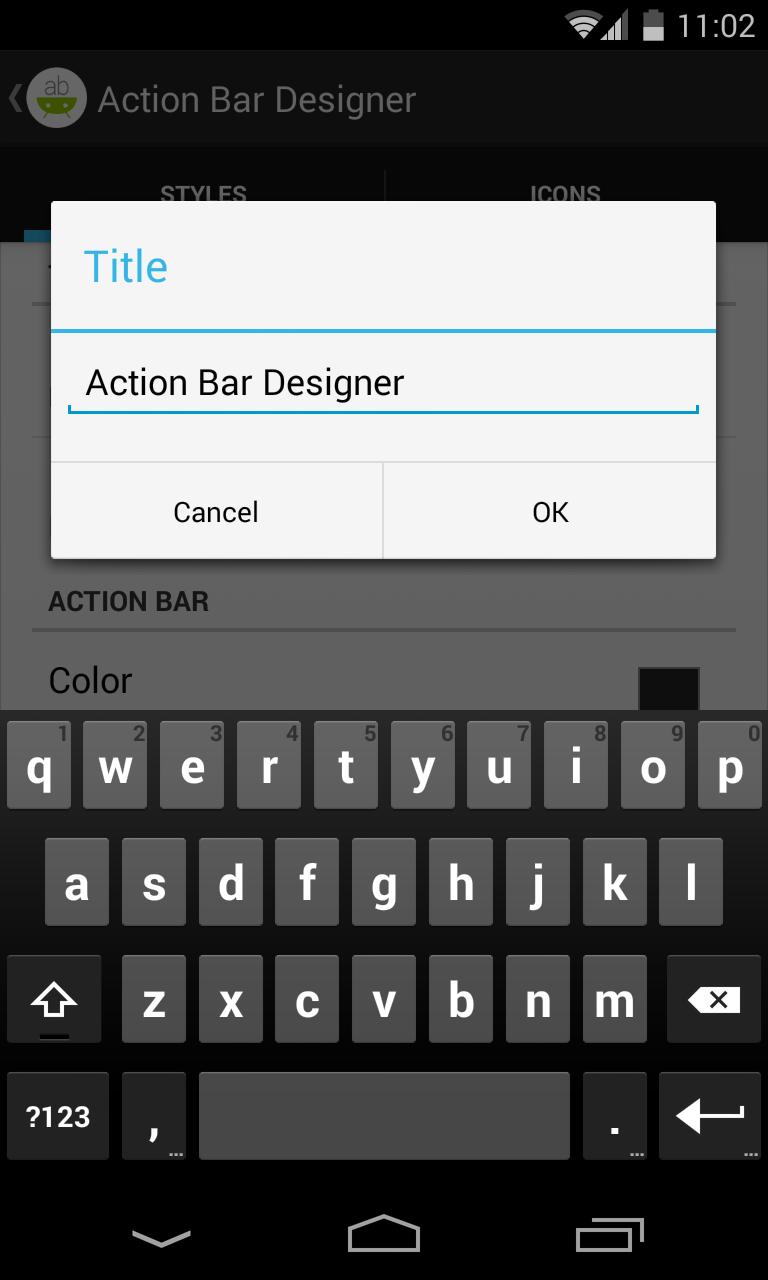Switch keyboard to ?123 symbols
The width and height of the screenshot is (768, 1280).
pos(58,1116)
